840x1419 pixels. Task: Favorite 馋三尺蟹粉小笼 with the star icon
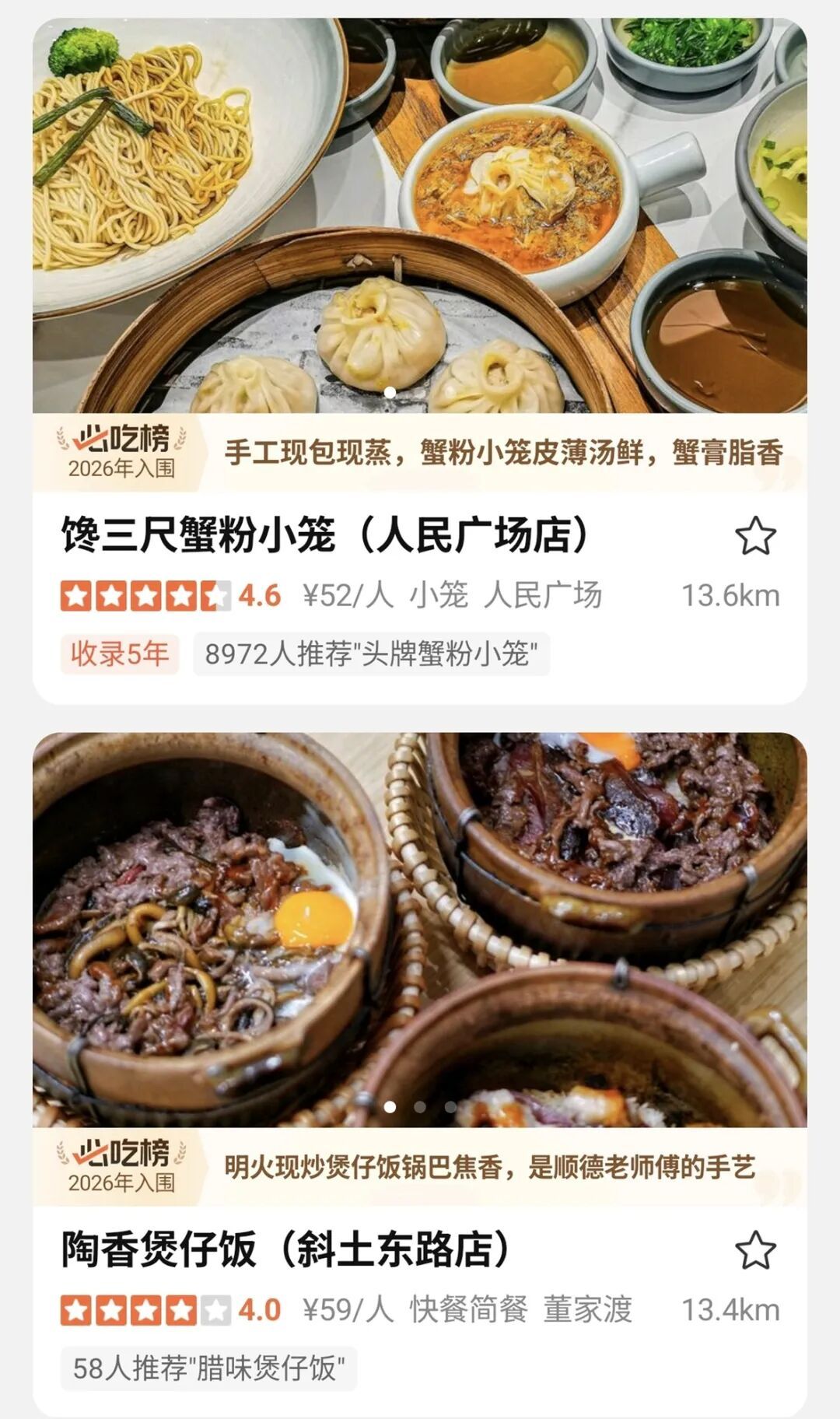tap(755, 536)
